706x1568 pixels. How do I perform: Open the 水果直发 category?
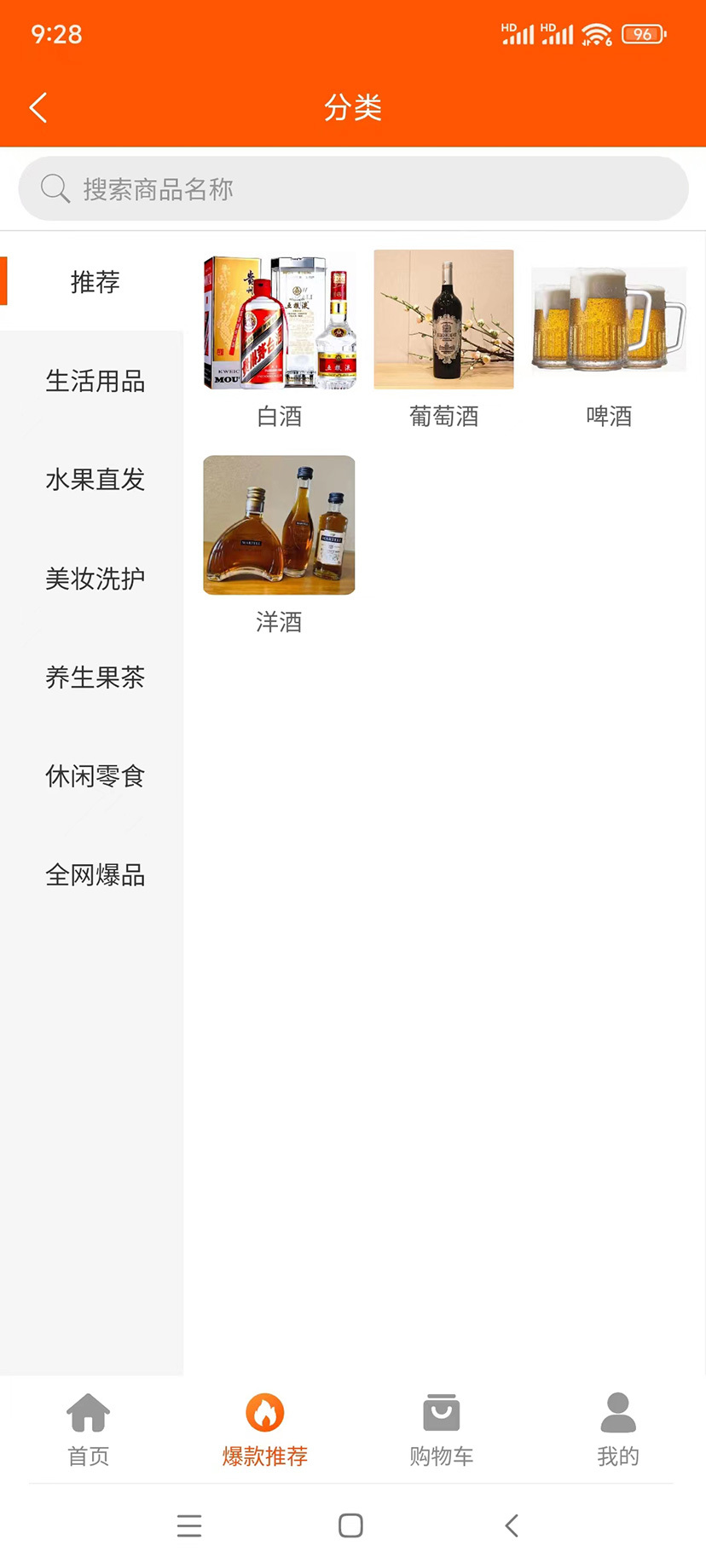95,481
